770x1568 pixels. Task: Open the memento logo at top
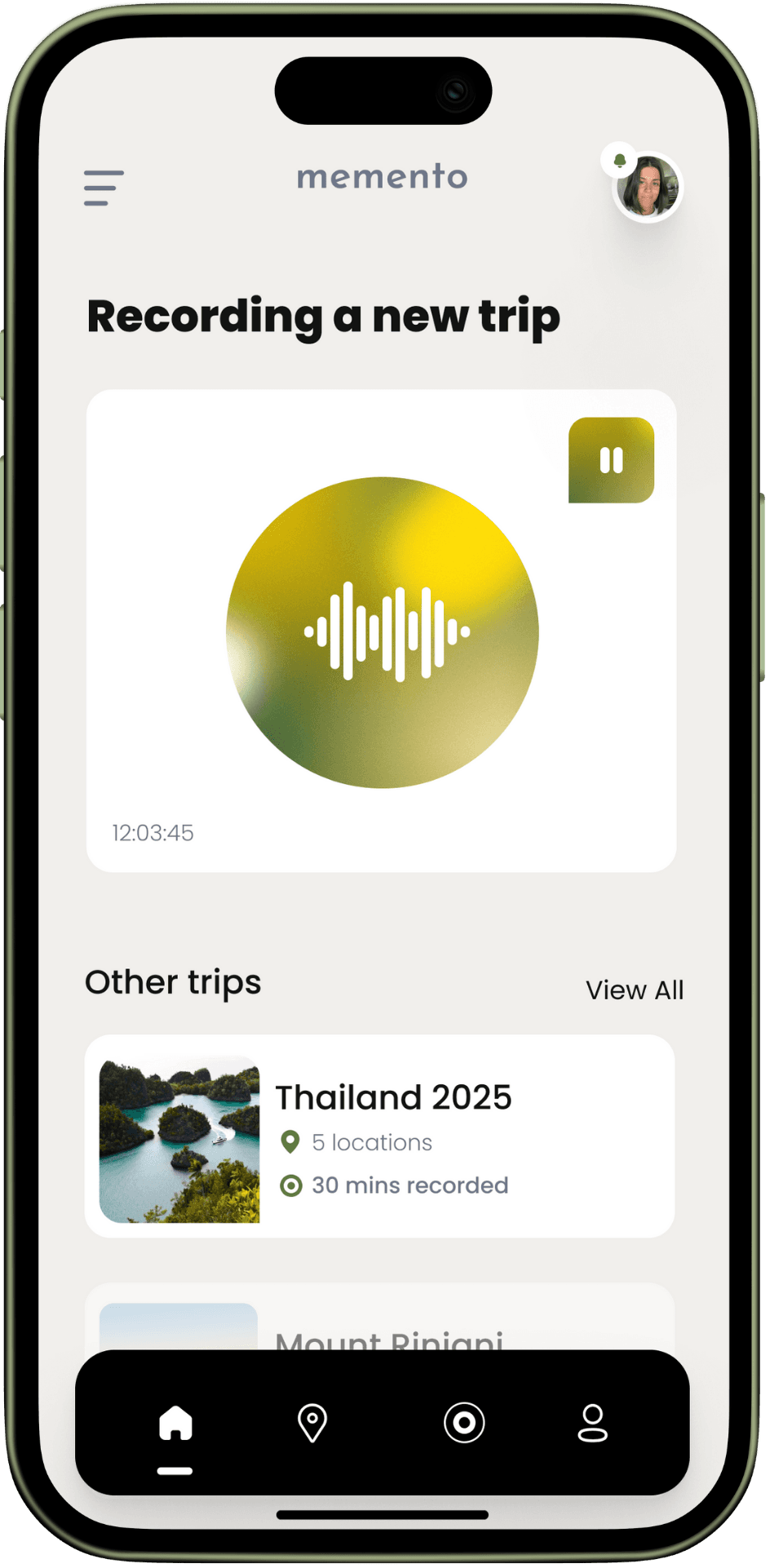point(382,178)
